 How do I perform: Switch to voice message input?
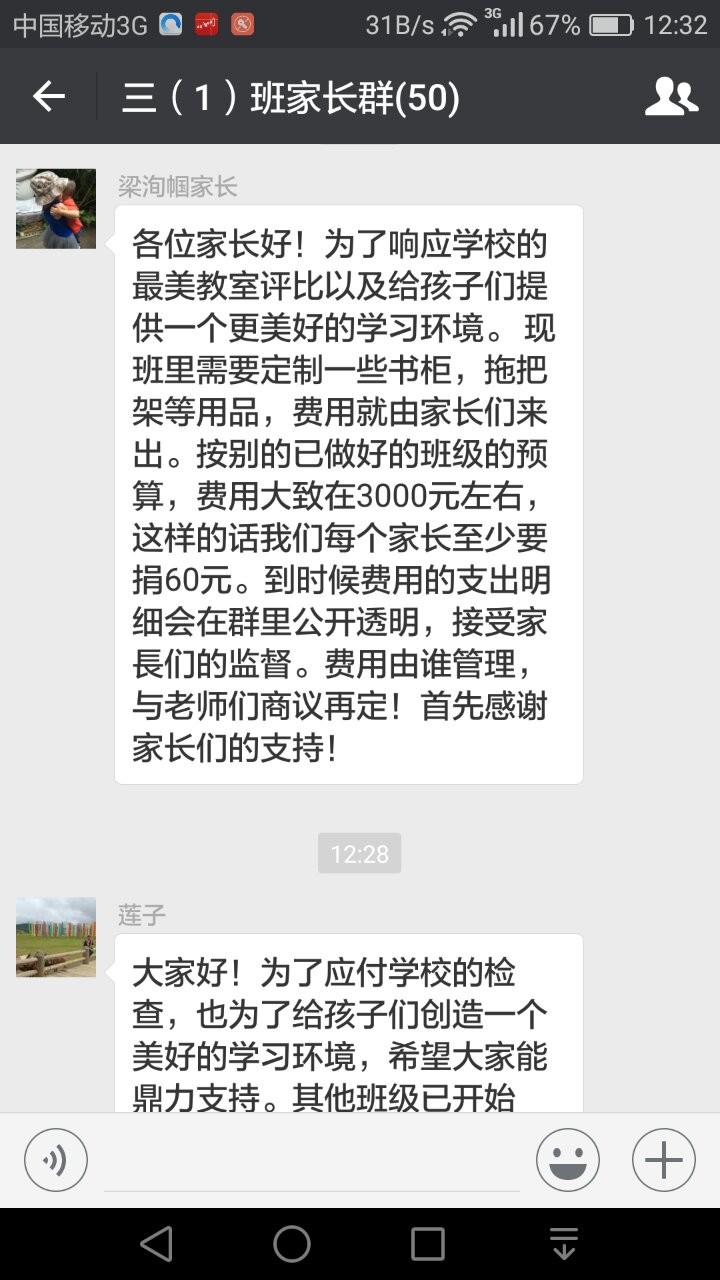pyautogui.click(x=56, y=1160)
